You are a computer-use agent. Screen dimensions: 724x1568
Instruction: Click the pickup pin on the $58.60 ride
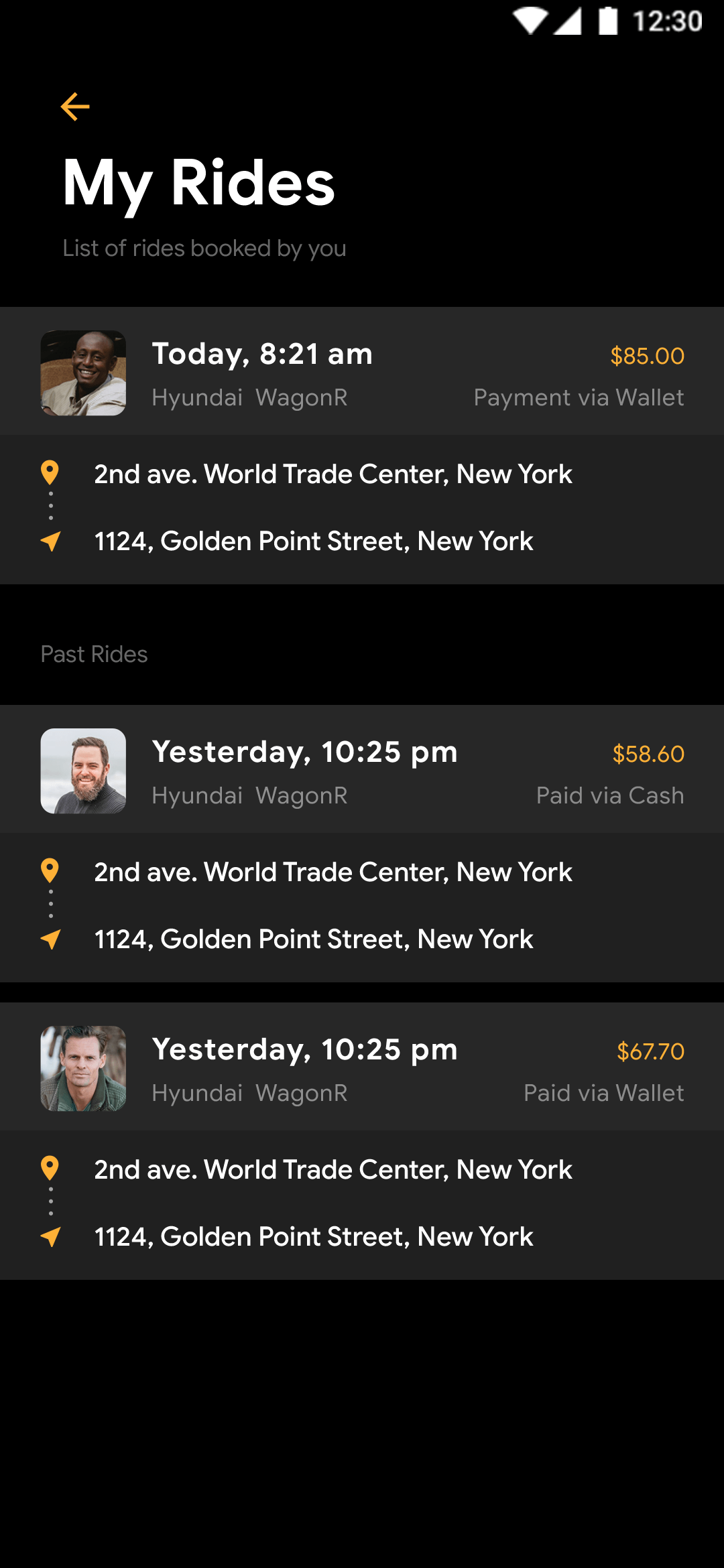(50, 871)
